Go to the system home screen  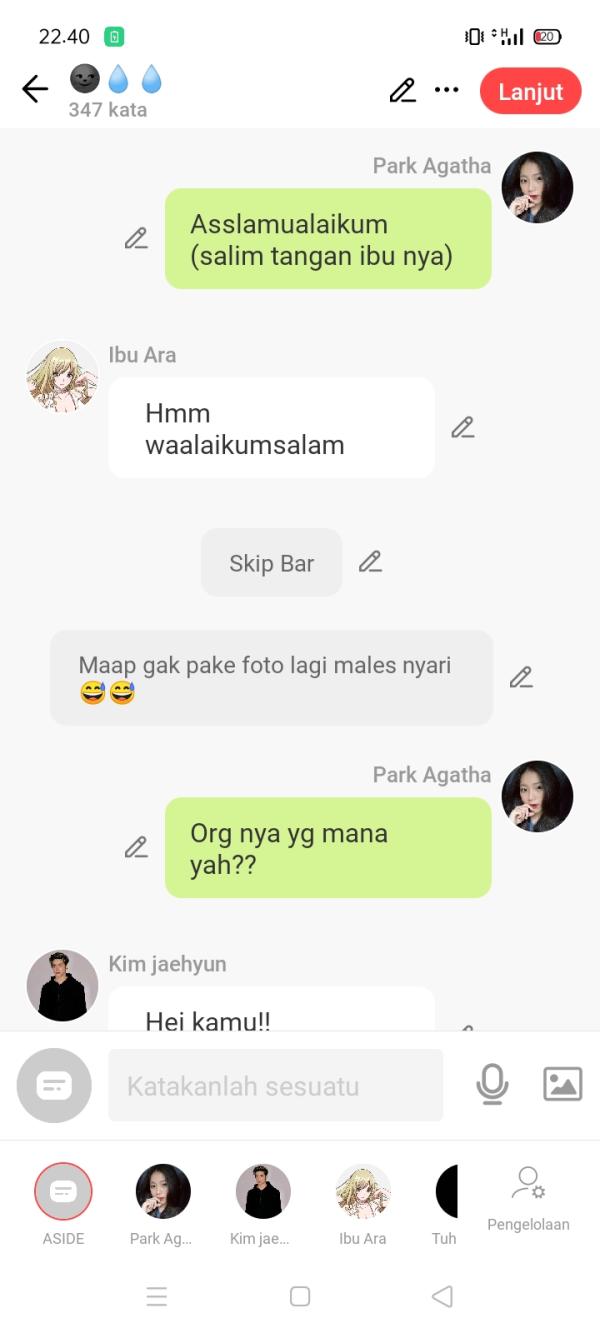click(x=300, y=1296)
